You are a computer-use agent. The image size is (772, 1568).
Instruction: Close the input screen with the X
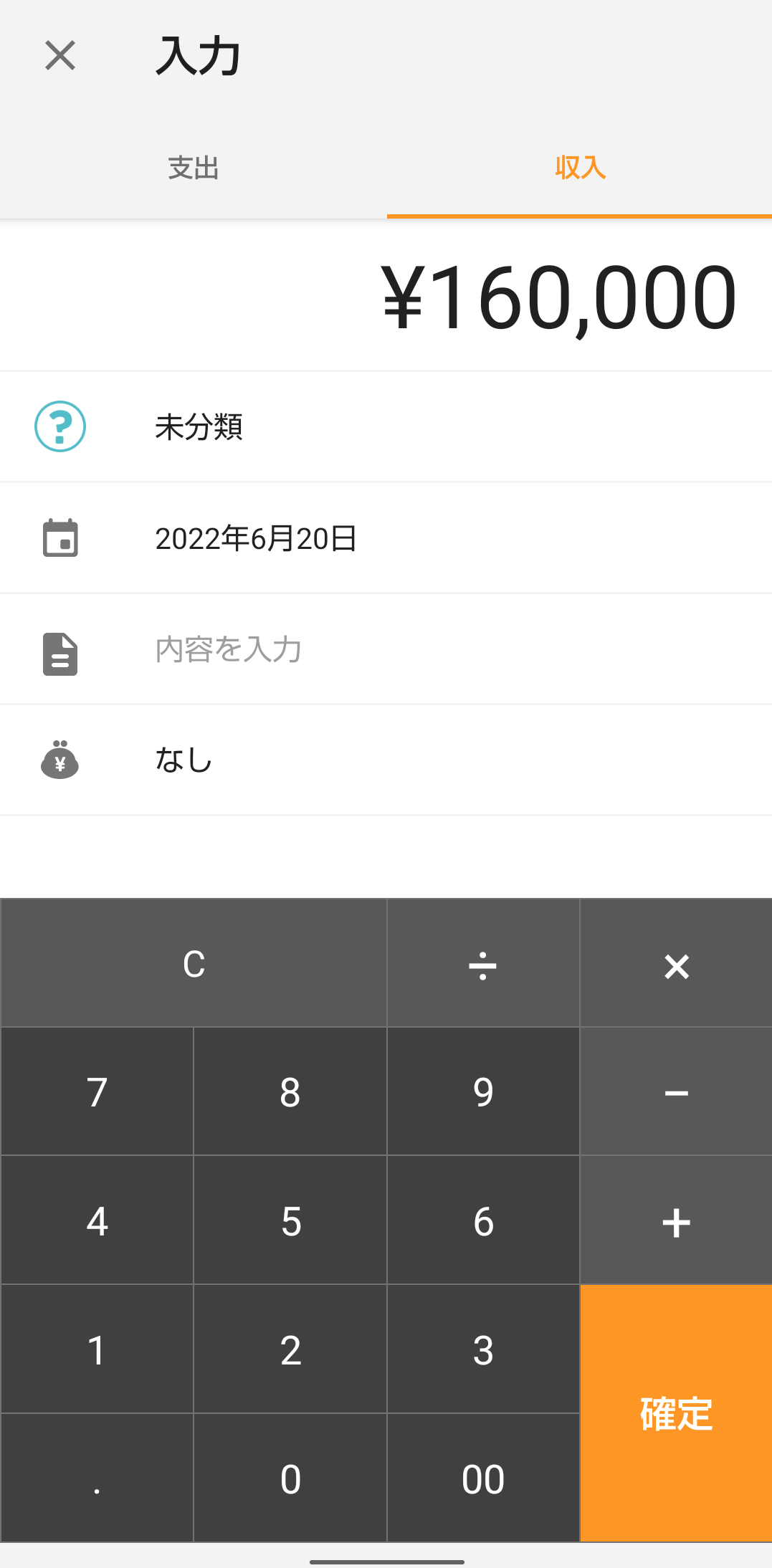(x=60, y=55)
